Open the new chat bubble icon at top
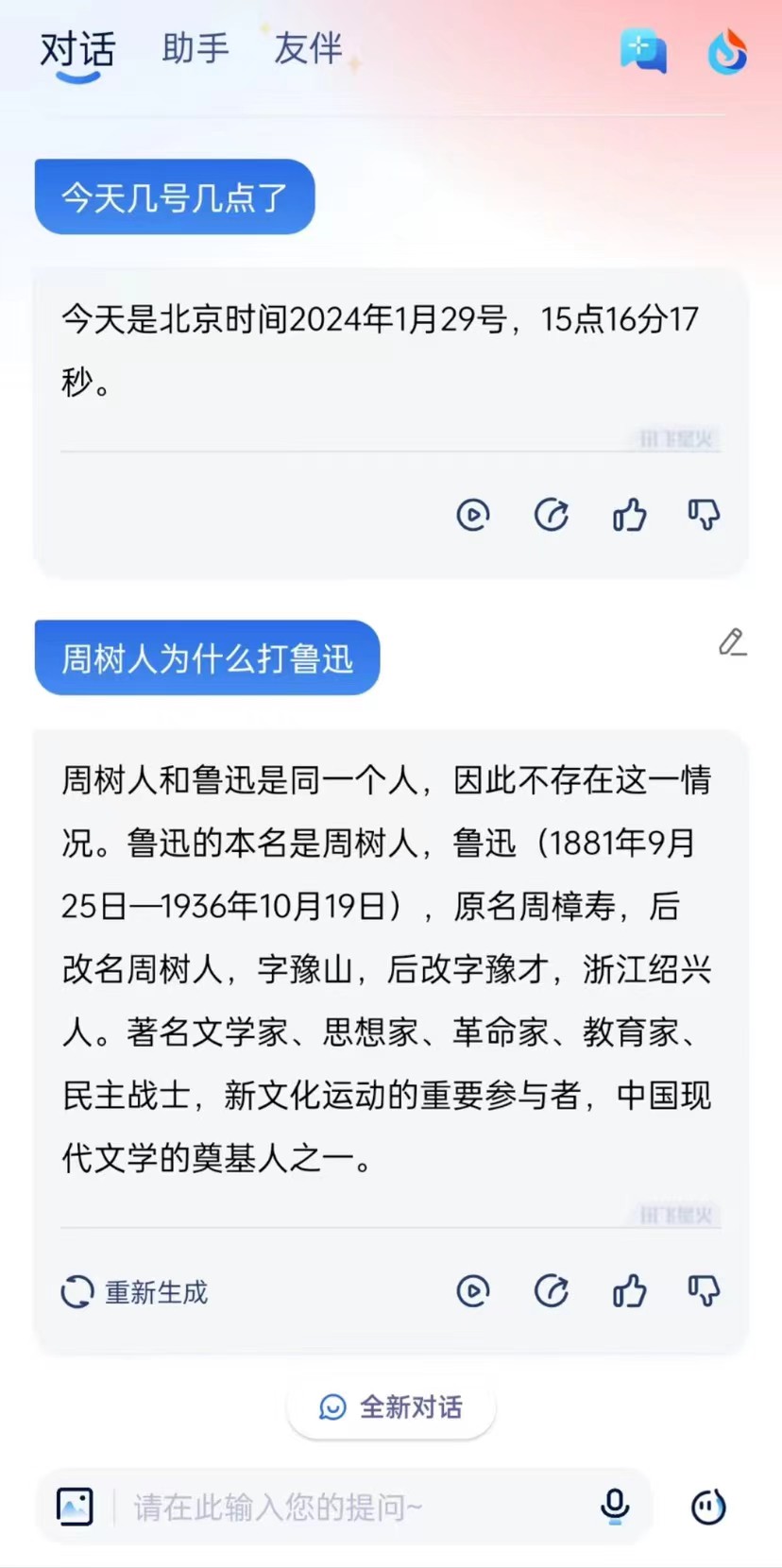The width and height of the screenshot is (782, 1568). pos(643,51)
